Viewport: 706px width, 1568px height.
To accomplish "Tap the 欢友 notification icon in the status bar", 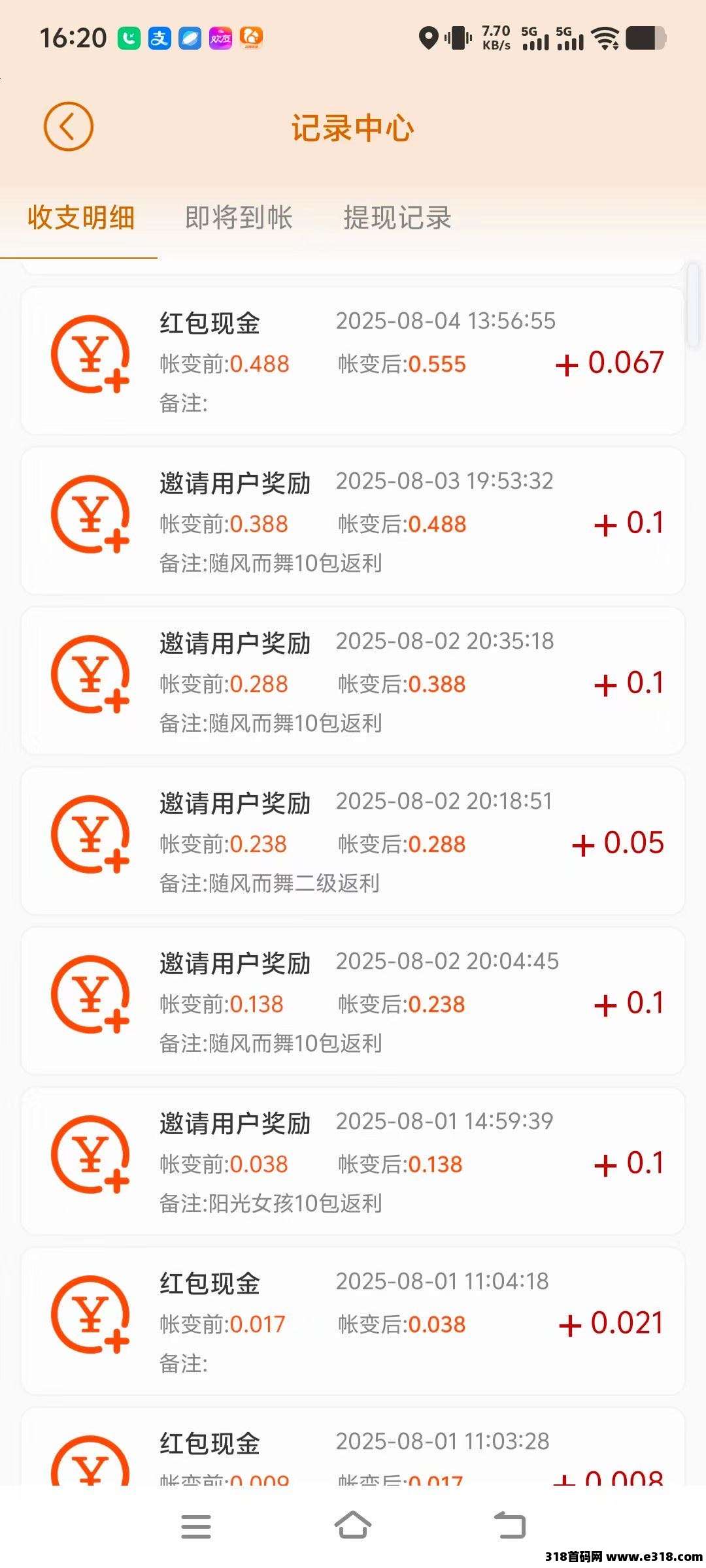I will 220,38.
